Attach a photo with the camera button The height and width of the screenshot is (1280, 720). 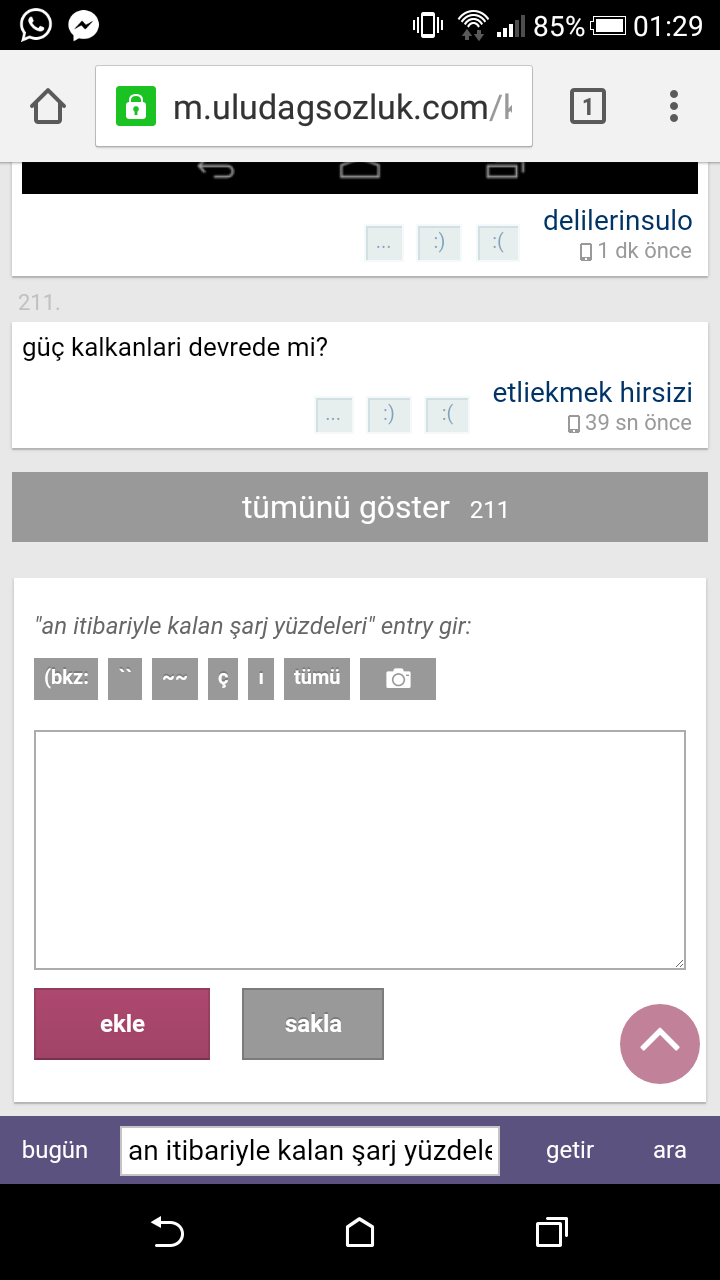click(x=398, y=679)
